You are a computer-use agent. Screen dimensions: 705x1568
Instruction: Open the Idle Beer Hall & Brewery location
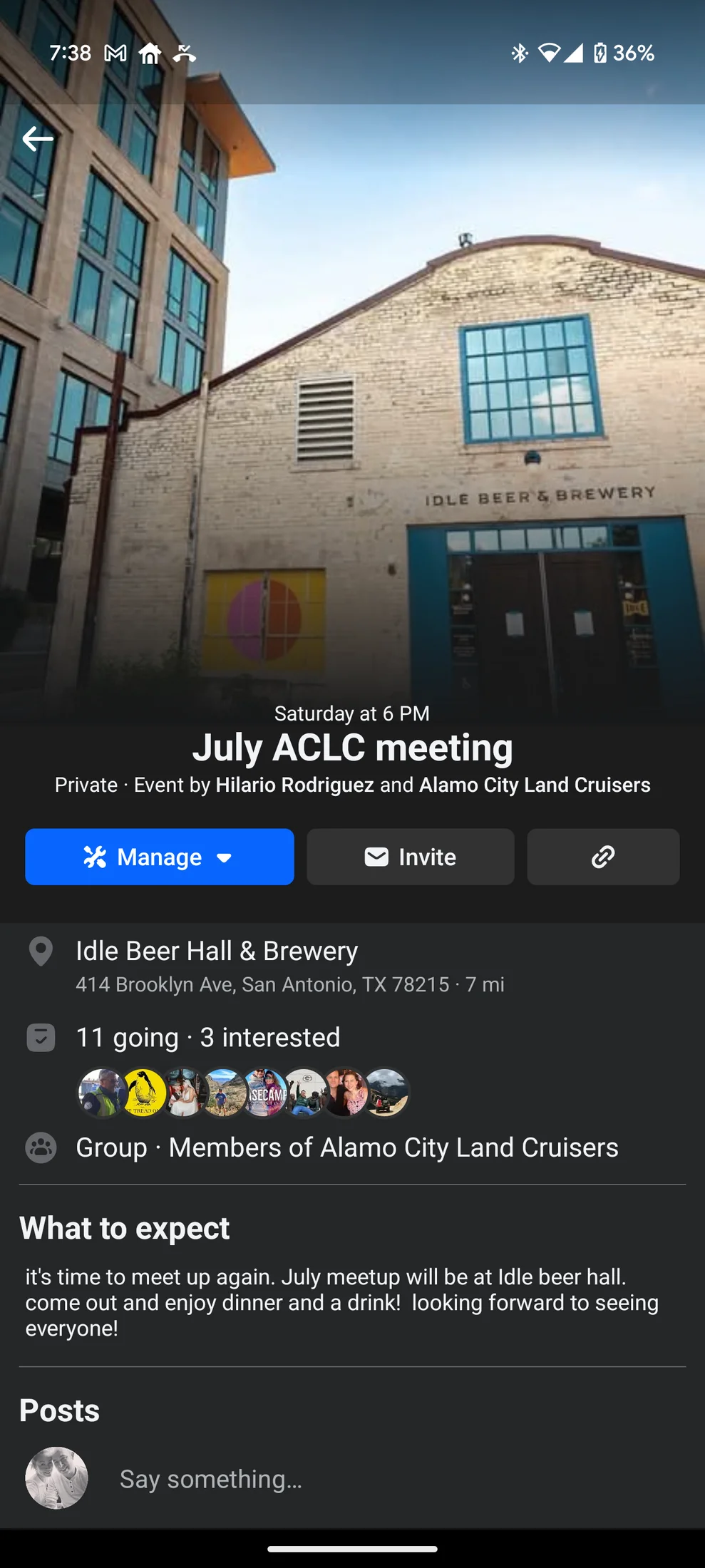click(x=217, y=951)
